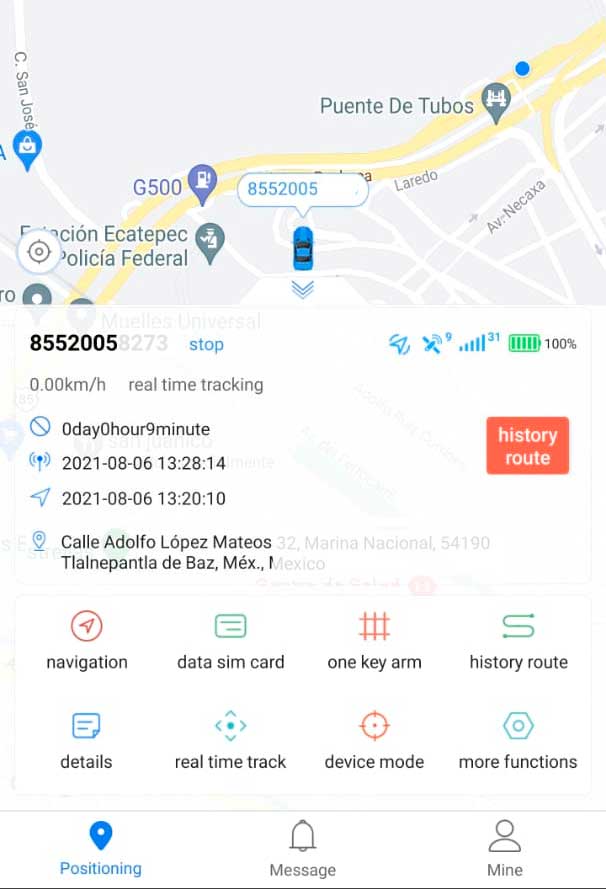Start real time track
The image size is (606, 889).
(x=230, y=741)
